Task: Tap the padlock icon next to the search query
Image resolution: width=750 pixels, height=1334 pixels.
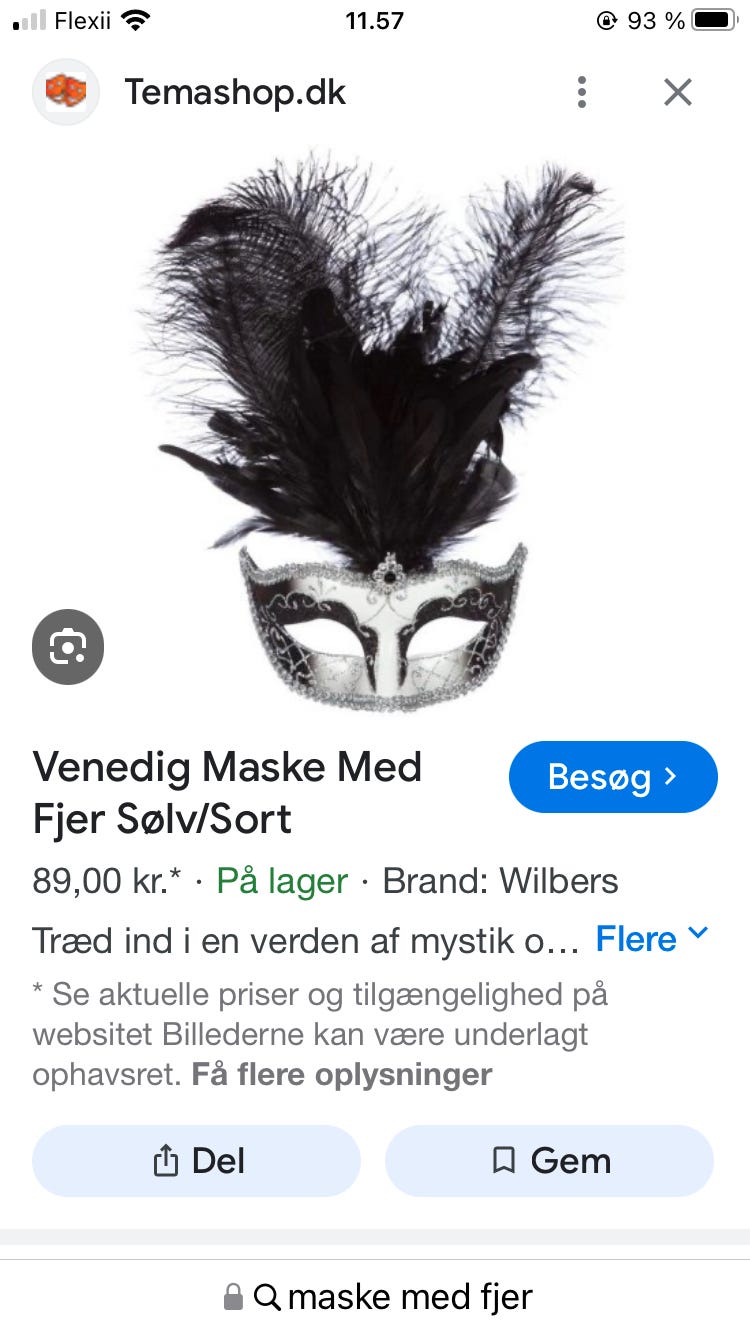Action: tap(234, 1295)
